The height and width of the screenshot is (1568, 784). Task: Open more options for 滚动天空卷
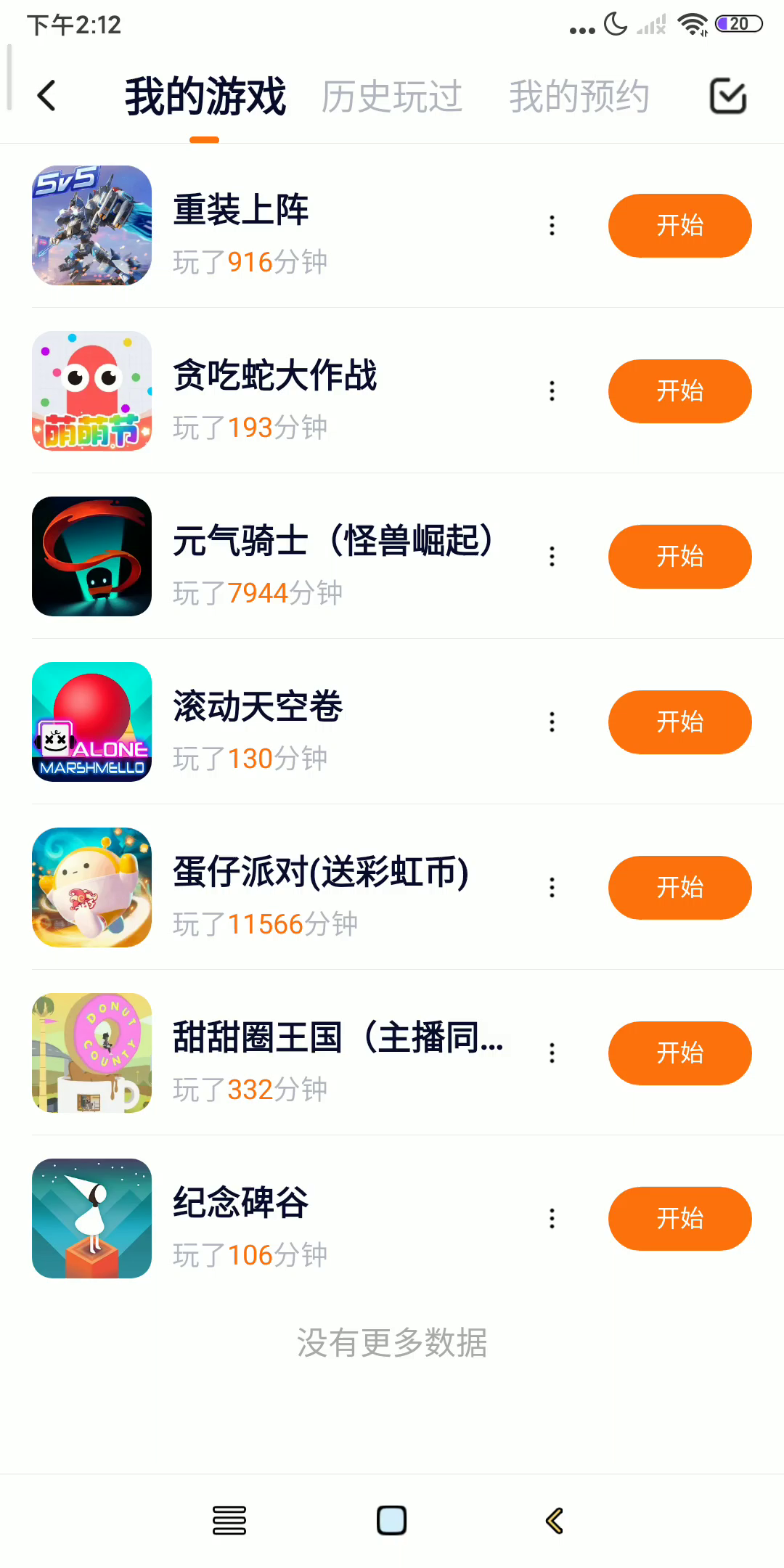[552, 722]
